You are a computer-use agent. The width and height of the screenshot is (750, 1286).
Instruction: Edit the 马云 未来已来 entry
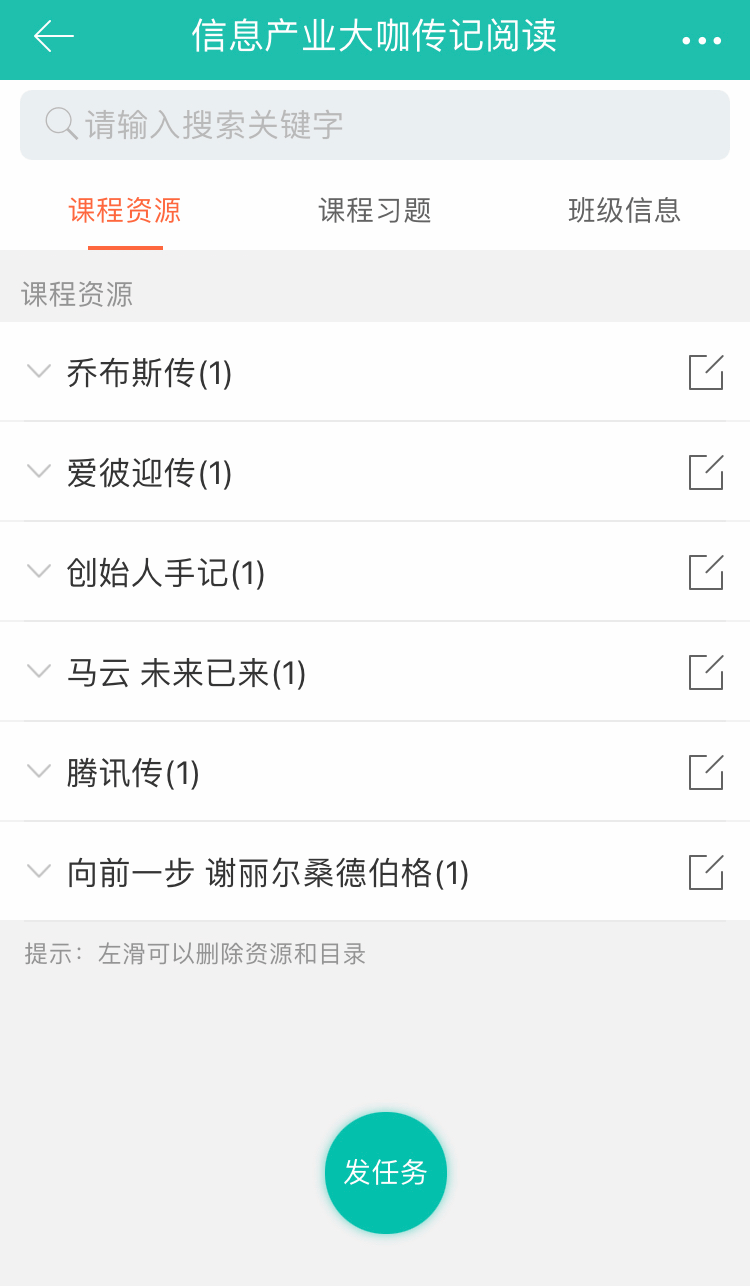[706, 672]
